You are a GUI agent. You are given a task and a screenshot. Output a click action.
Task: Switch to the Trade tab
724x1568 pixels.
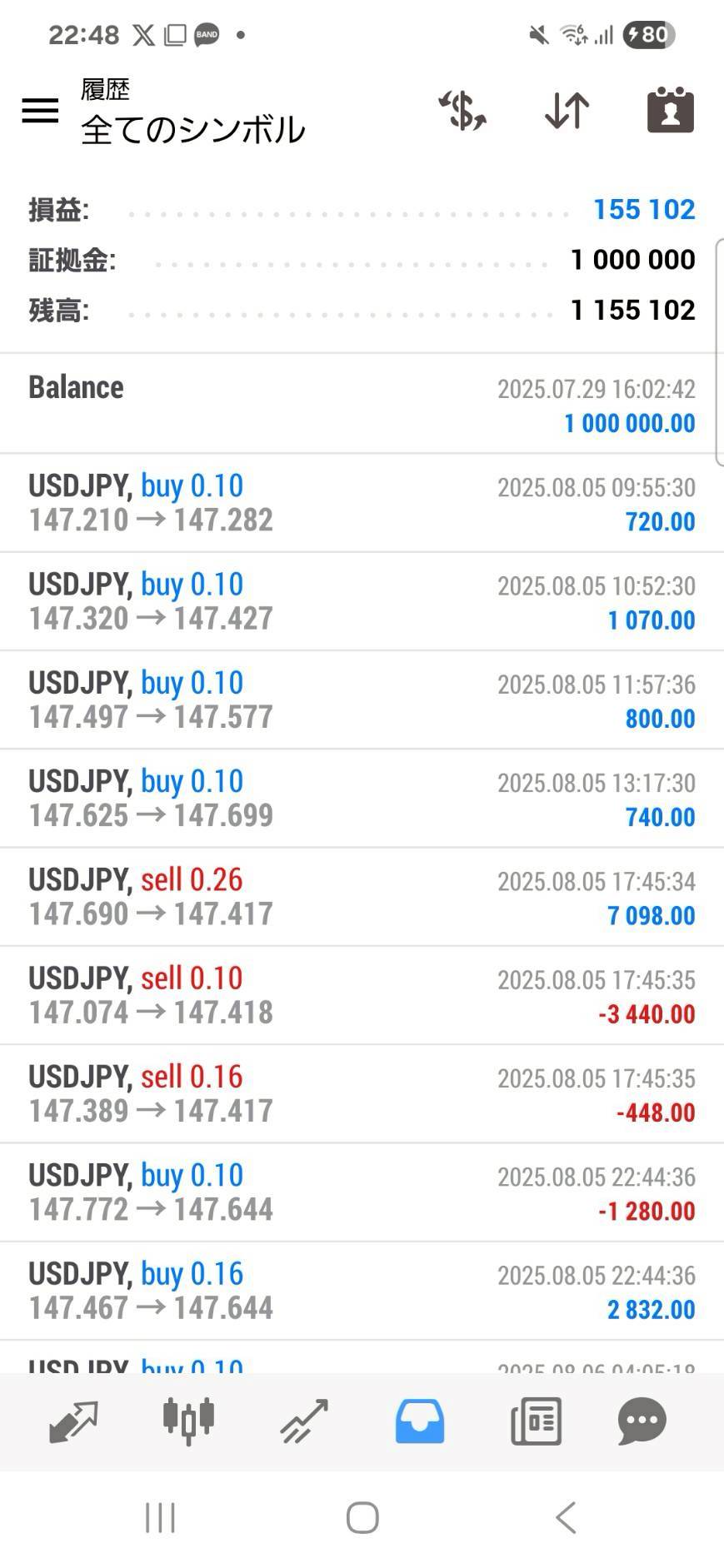tap(304, 1421)
